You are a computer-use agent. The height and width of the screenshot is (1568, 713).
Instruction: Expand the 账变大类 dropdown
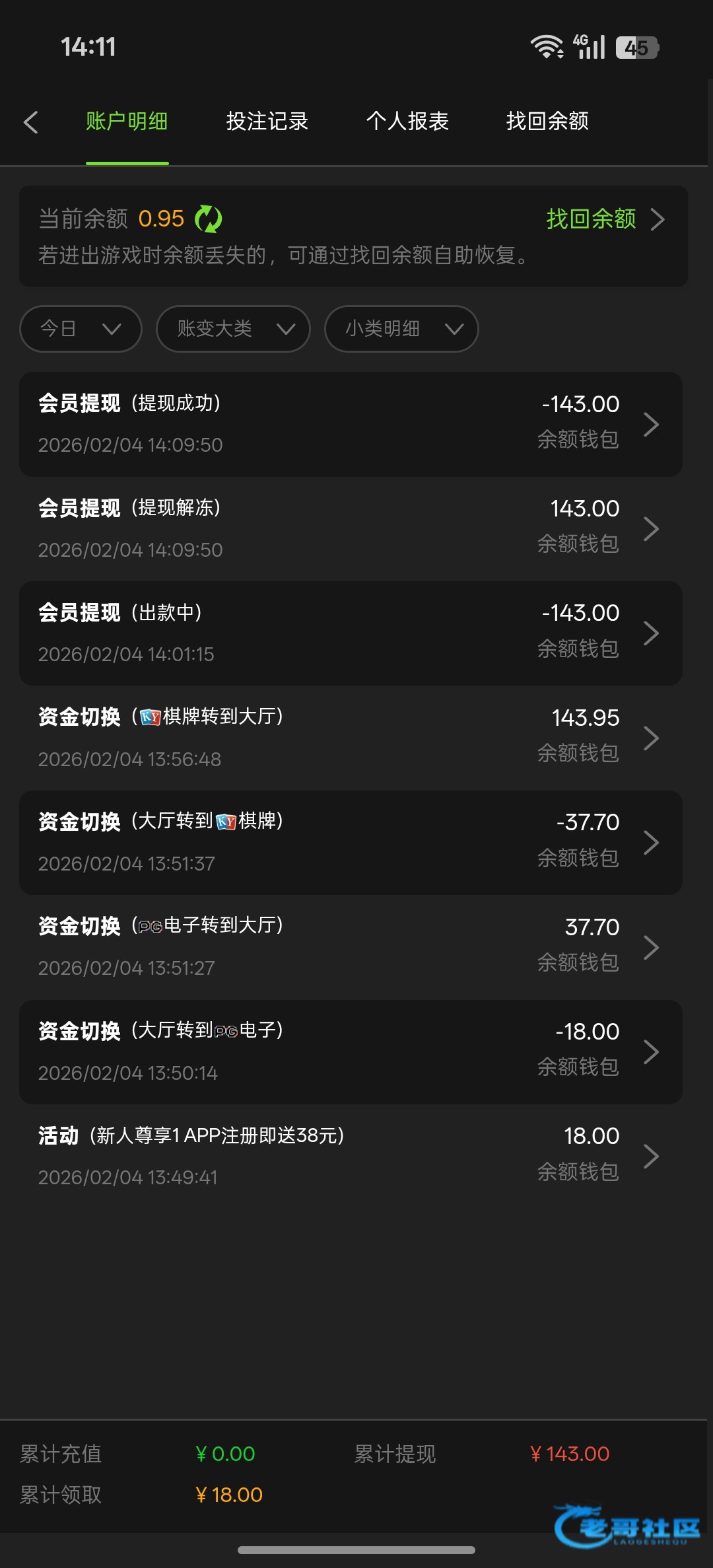pyautogui.click(x=233, y=328)
